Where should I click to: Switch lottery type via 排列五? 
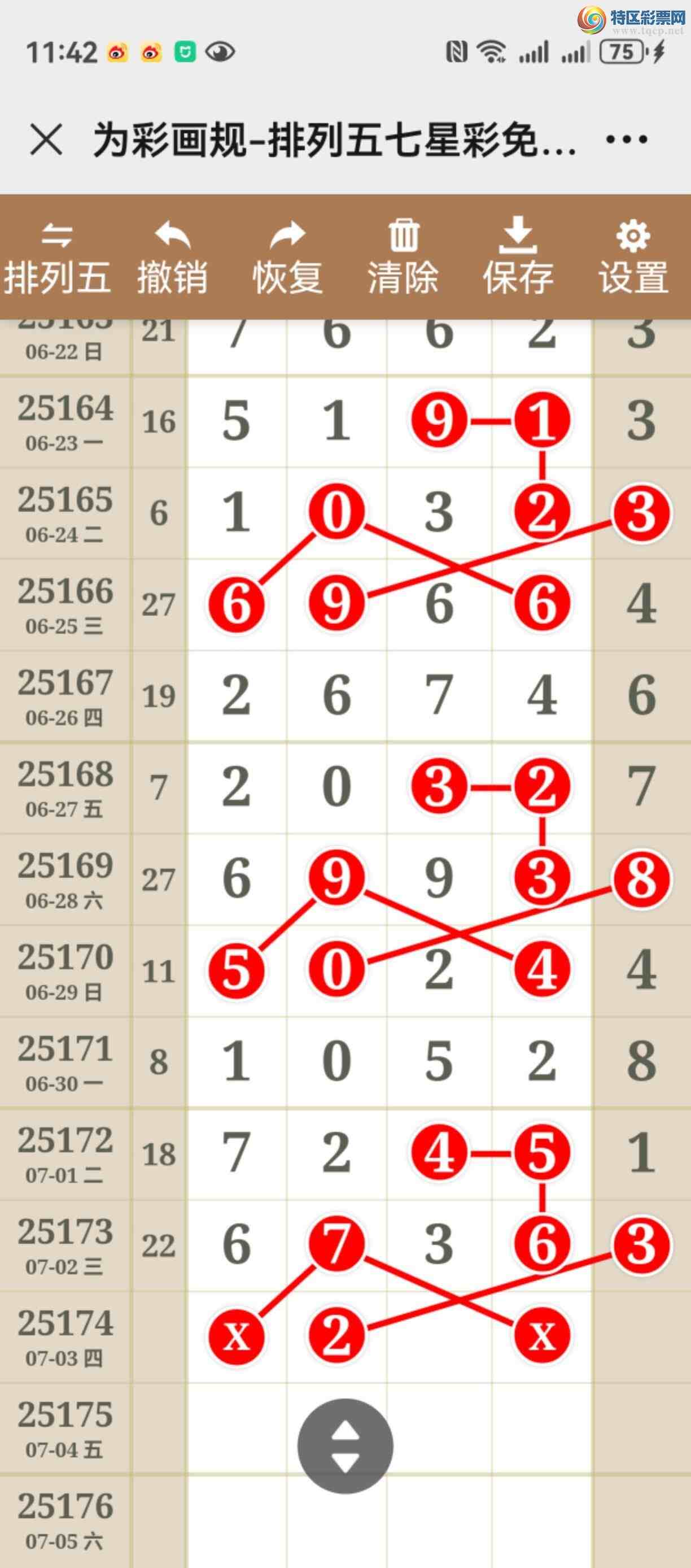(x=57, y=259)
